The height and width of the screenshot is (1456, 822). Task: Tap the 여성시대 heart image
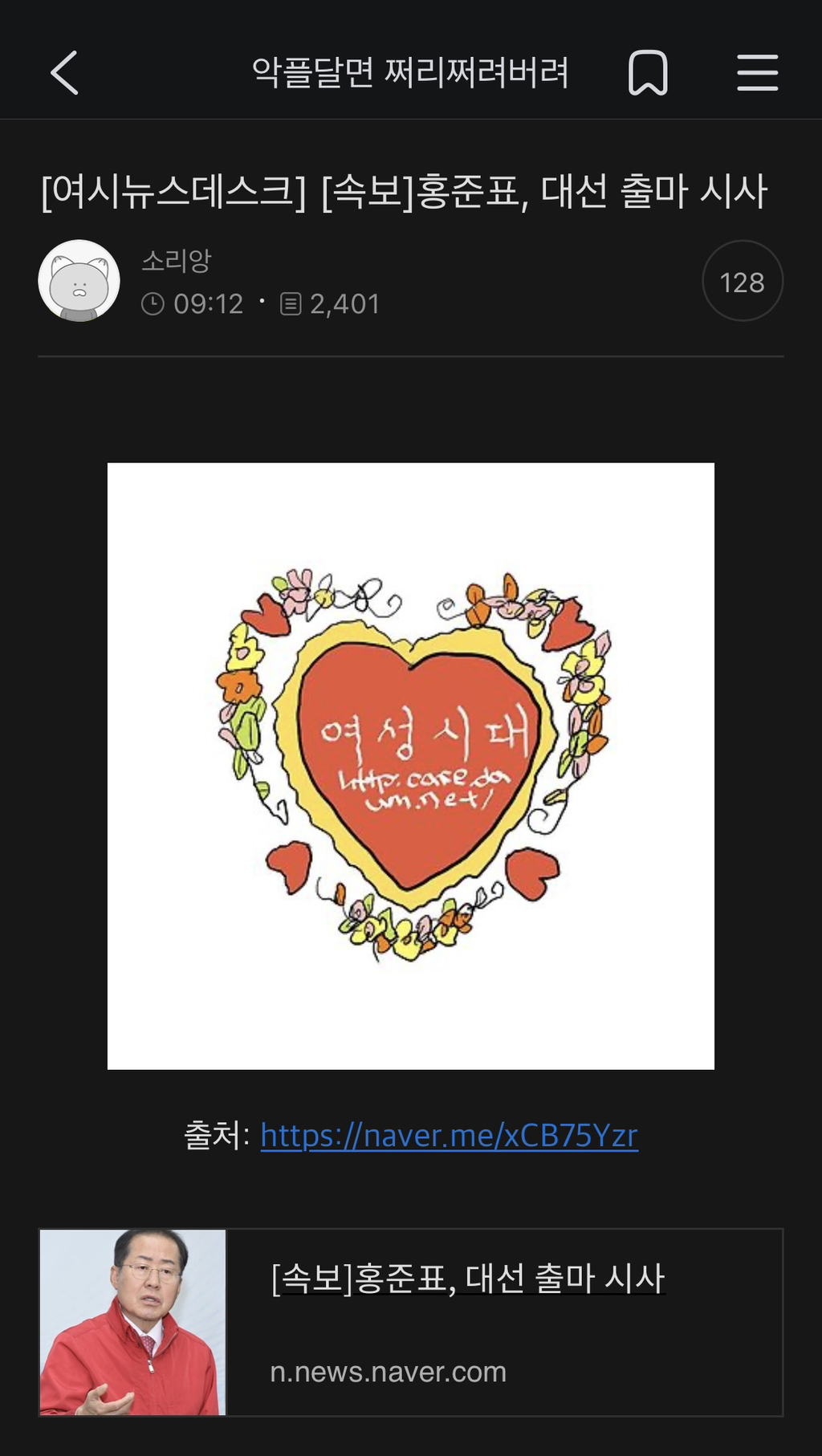[x=411, y=766]
